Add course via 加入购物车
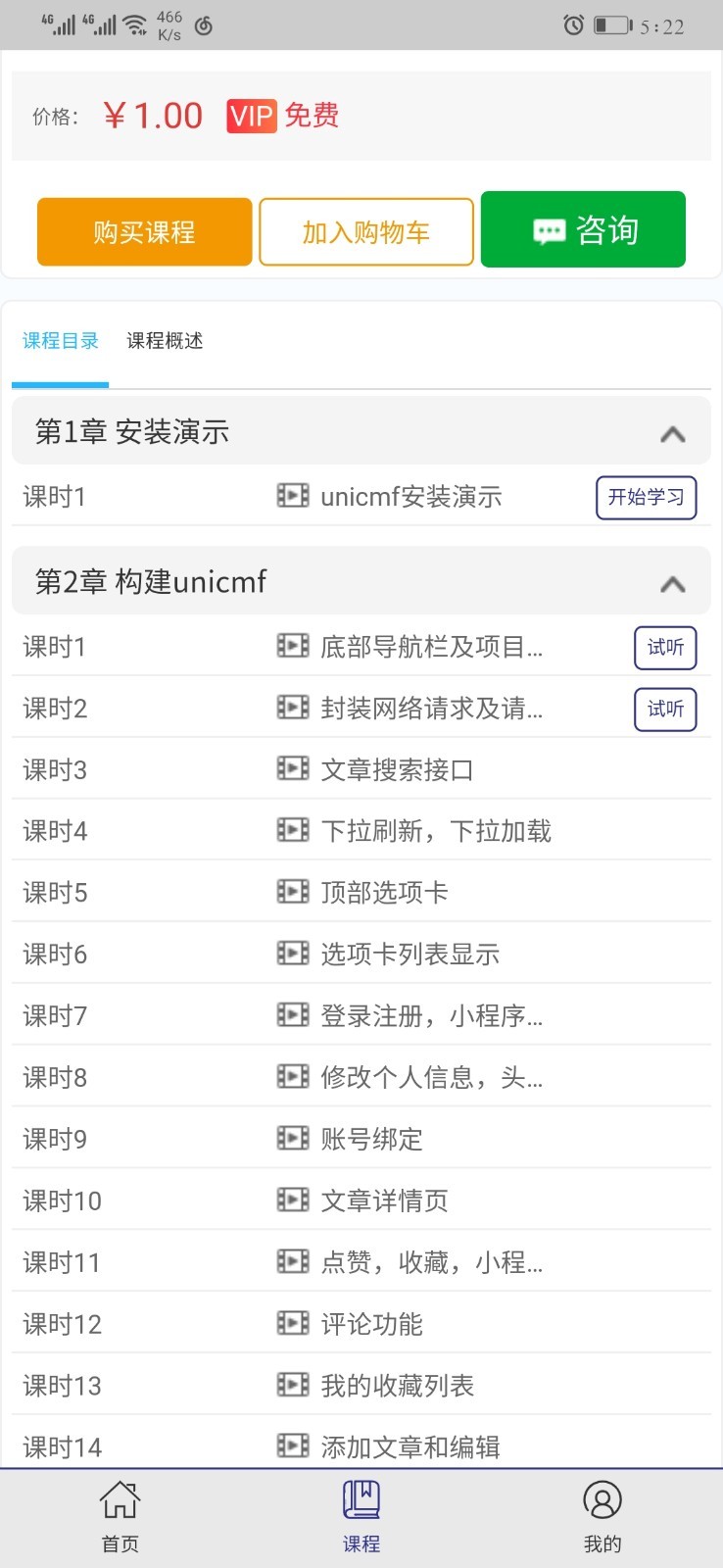The width and height of the screenshot is (723, 1568). (x=366, y=232)
